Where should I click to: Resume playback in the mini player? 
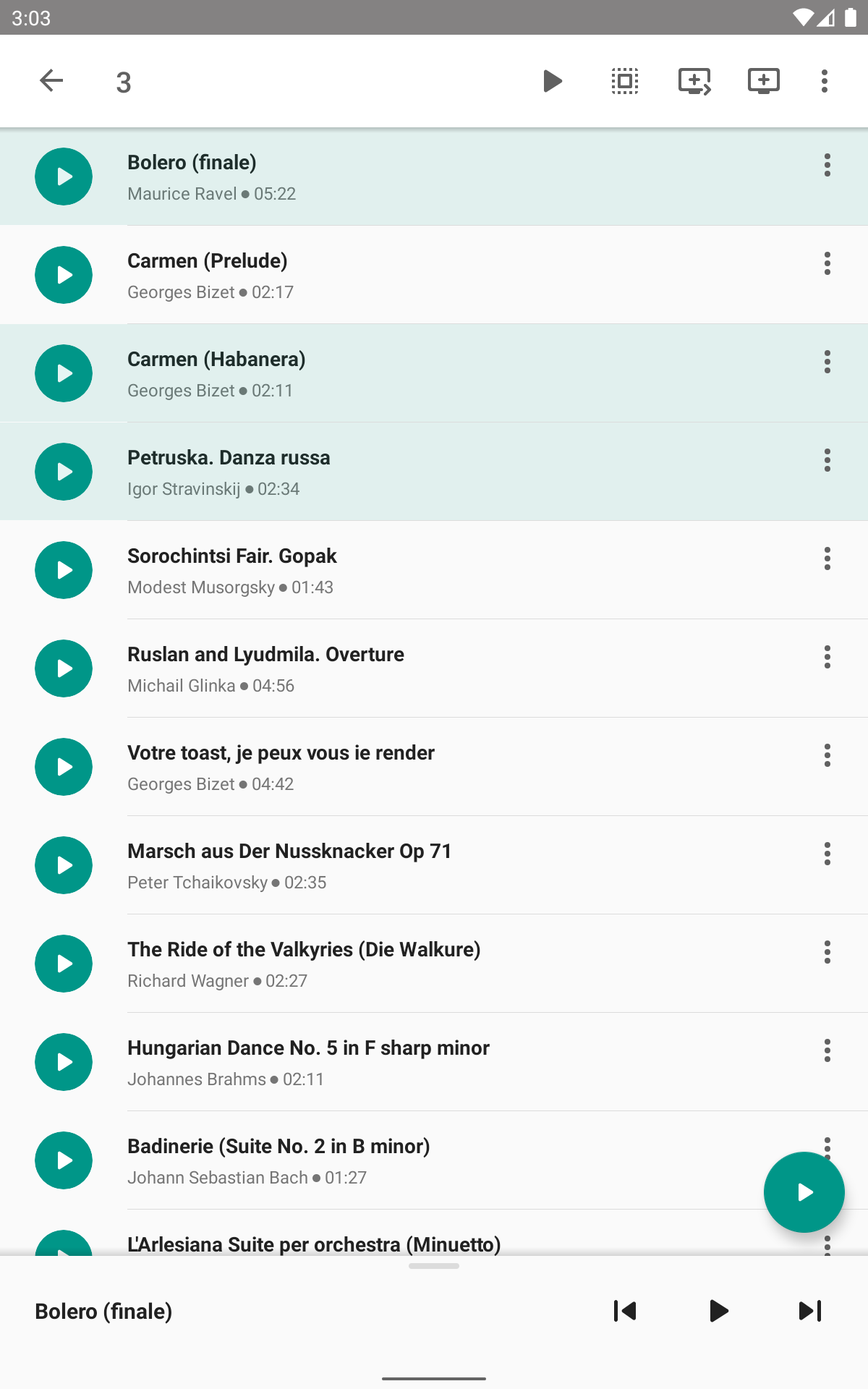tap(718, 1311)
